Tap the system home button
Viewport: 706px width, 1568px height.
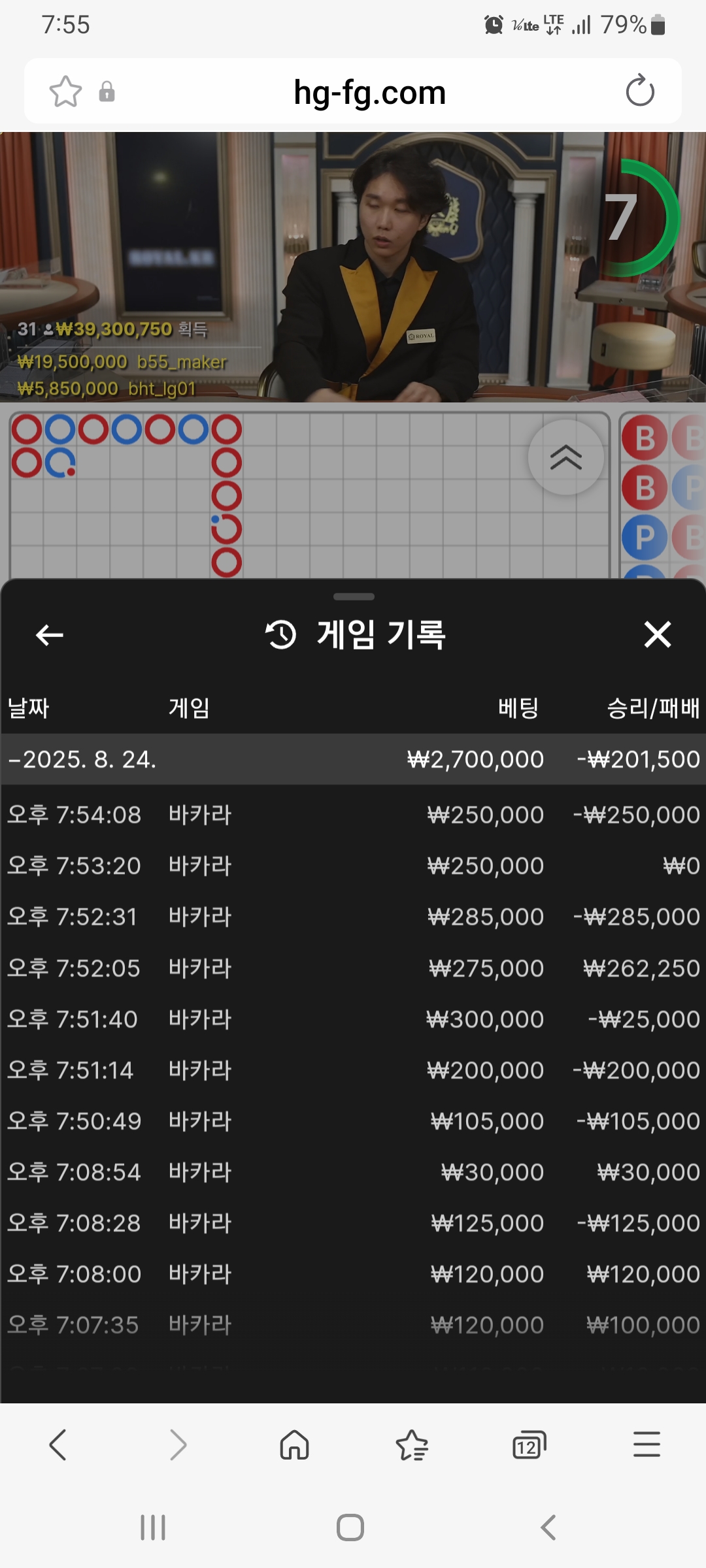point(350,1527)
